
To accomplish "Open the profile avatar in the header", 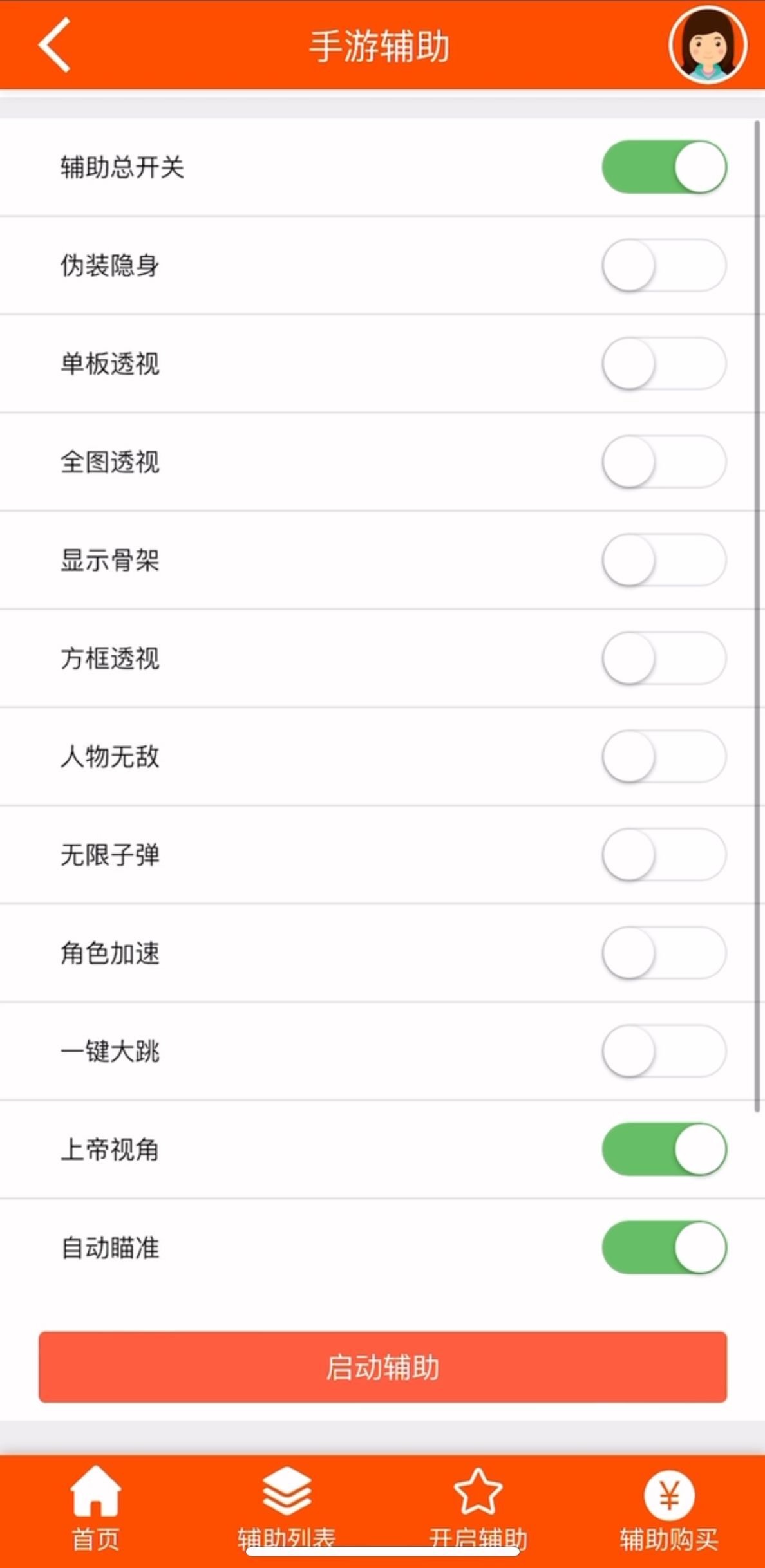I will pos(708,45).
